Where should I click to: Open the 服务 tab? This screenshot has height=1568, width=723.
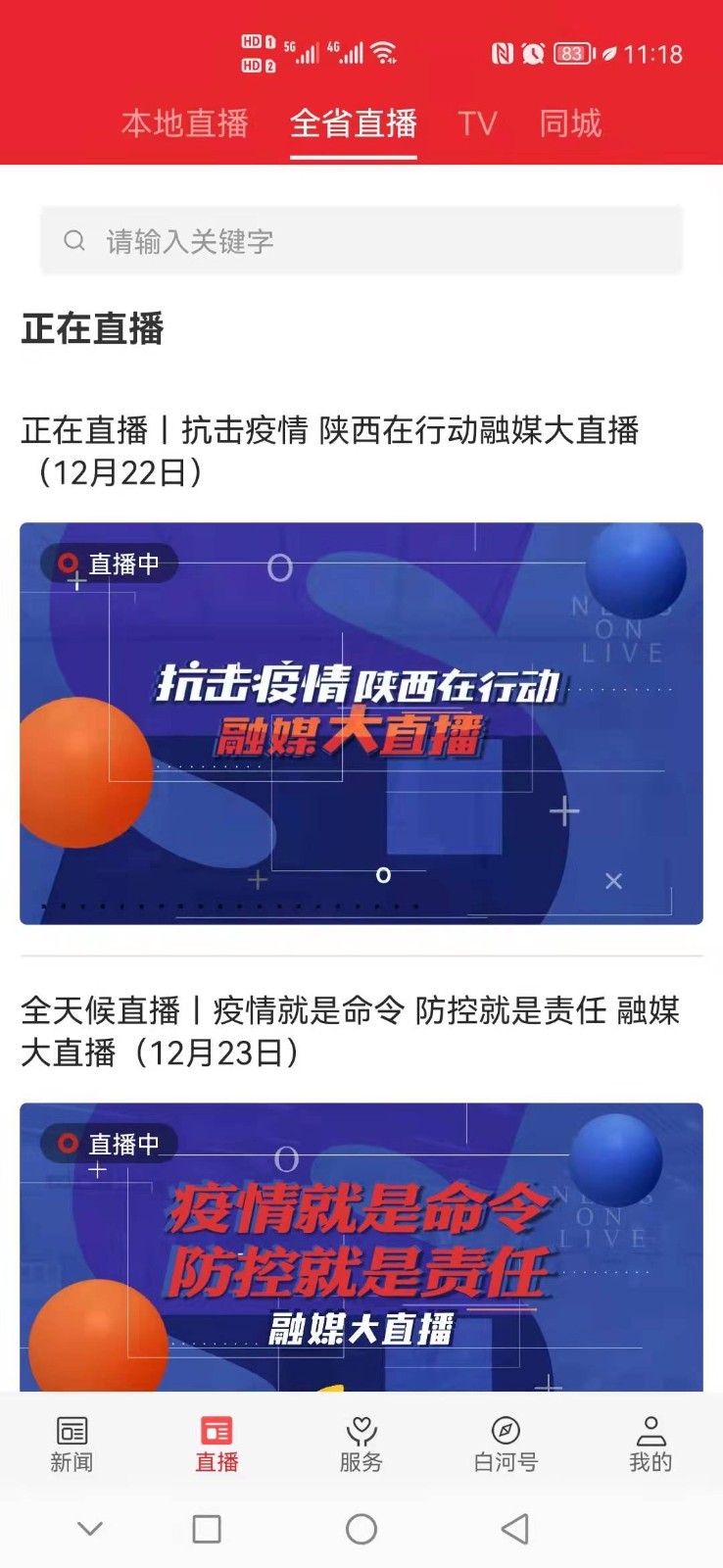point(361,1444)
